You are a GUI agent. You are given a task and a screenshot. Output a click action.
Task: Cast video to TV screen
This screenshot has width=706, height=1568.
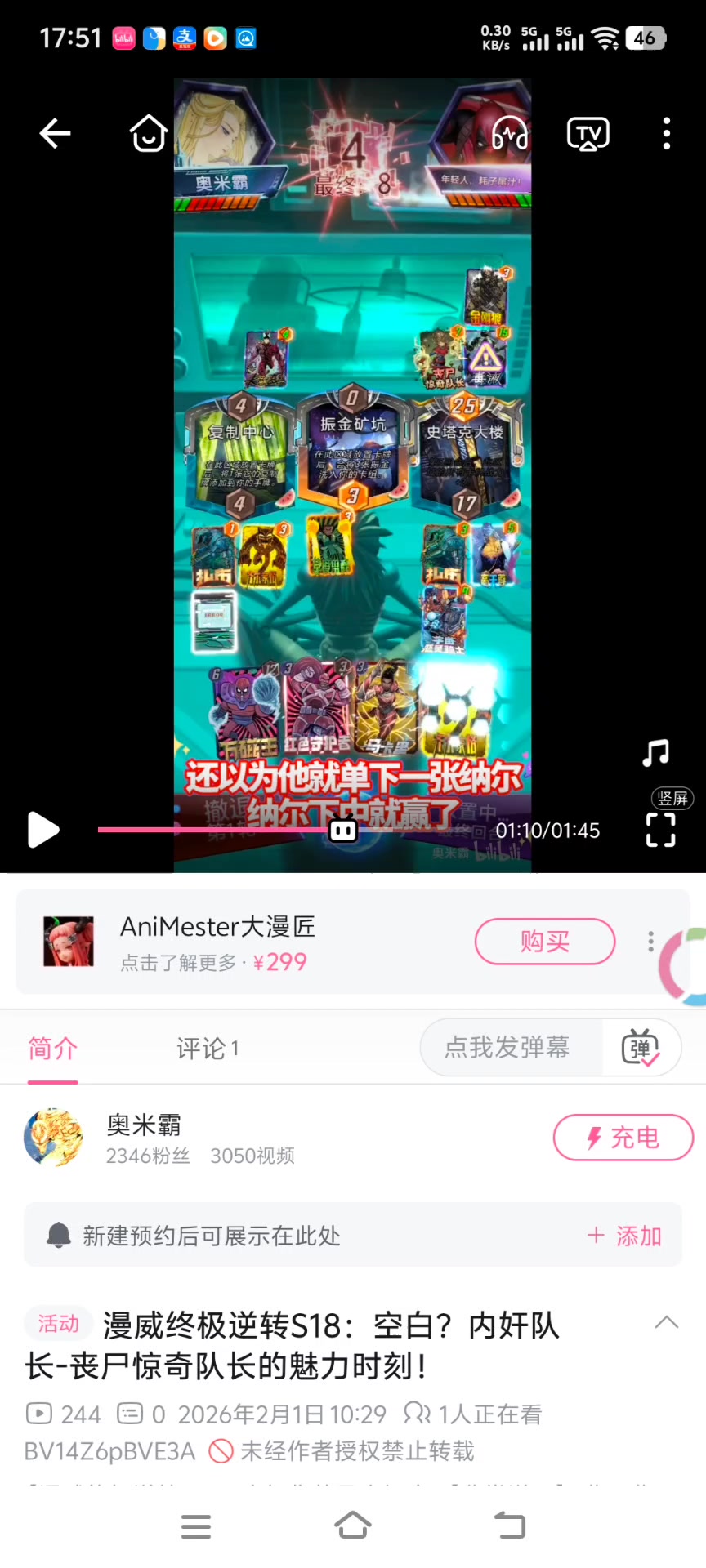[588, 133]
